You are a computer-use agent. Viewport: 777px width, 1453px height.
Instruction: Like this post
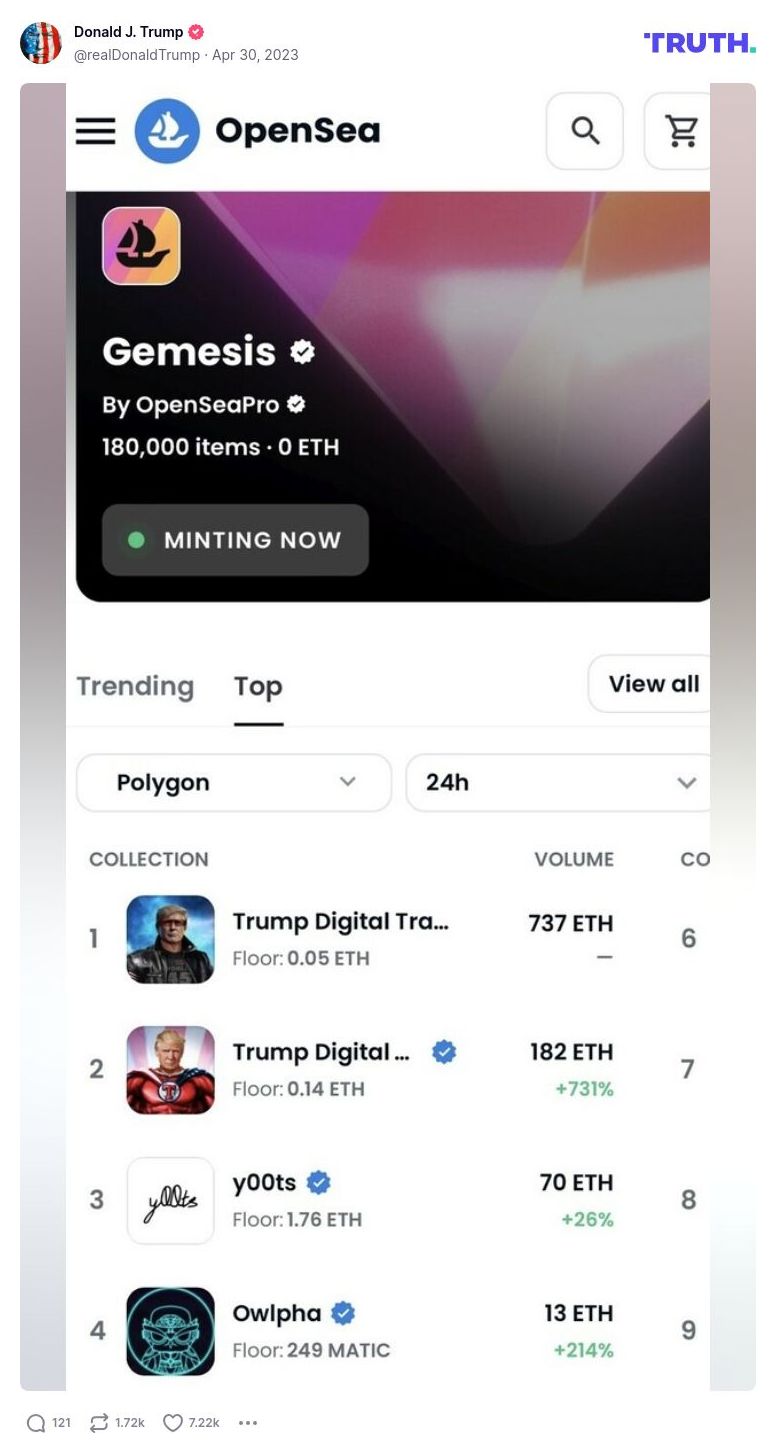coord(174,1422)
